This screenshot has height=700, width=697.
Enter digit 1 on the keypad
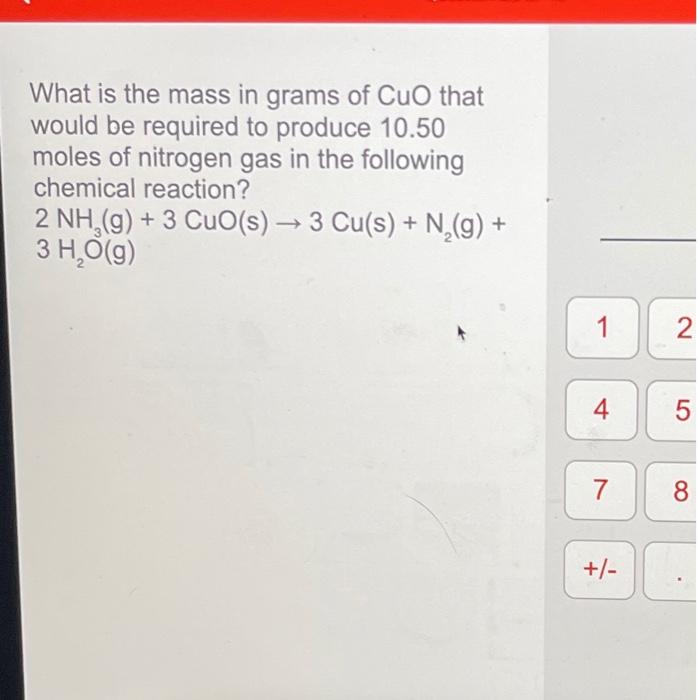pos(601,328)
